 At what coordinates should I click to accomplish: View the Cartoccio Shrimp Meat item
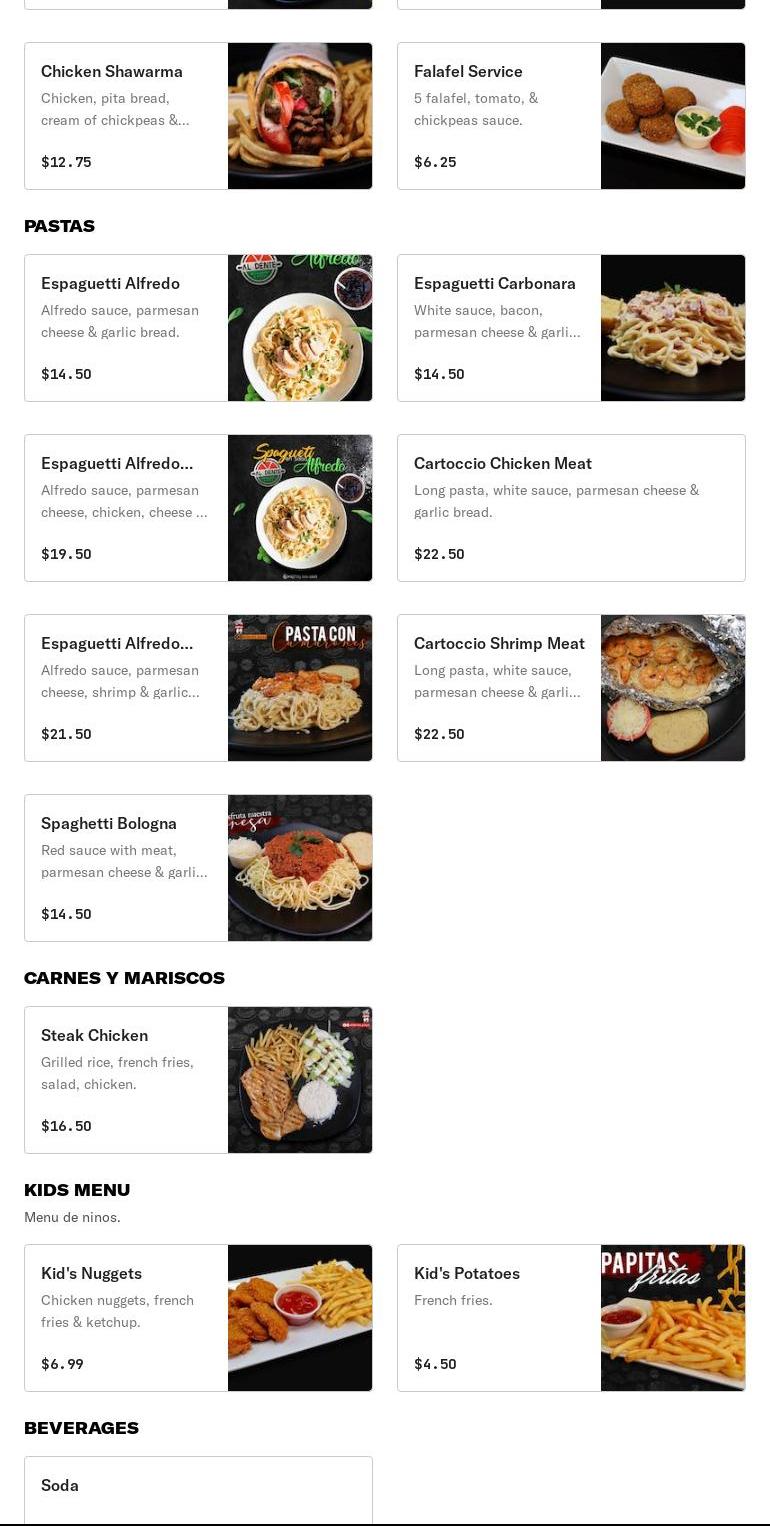pos(571,688)
